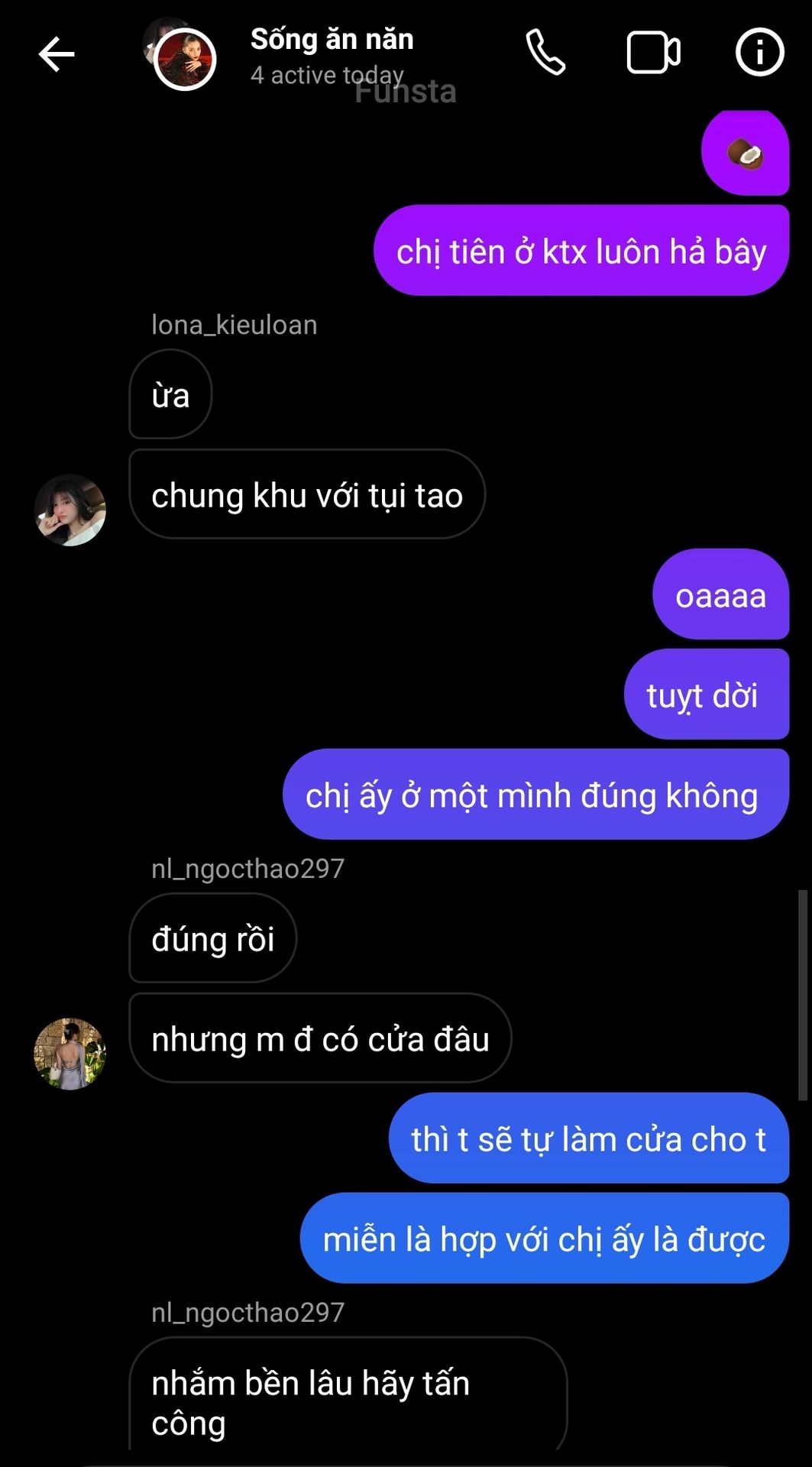Viewport: 812px width, 1467px height.
Task: Go back from the group chat
Action: [x=56, y=54]
